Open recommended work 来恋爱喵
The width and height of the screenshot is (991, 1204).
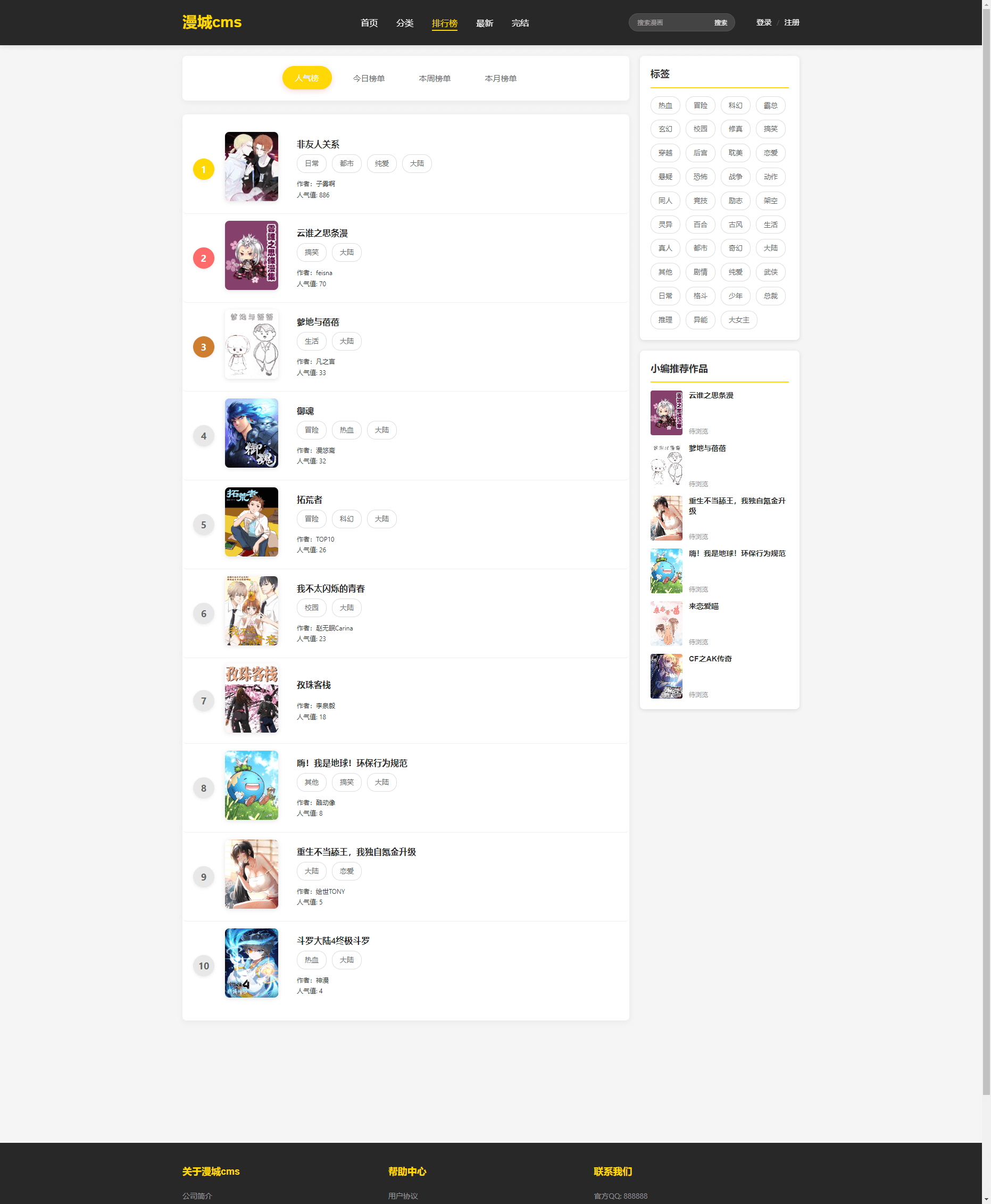point(703,607)
